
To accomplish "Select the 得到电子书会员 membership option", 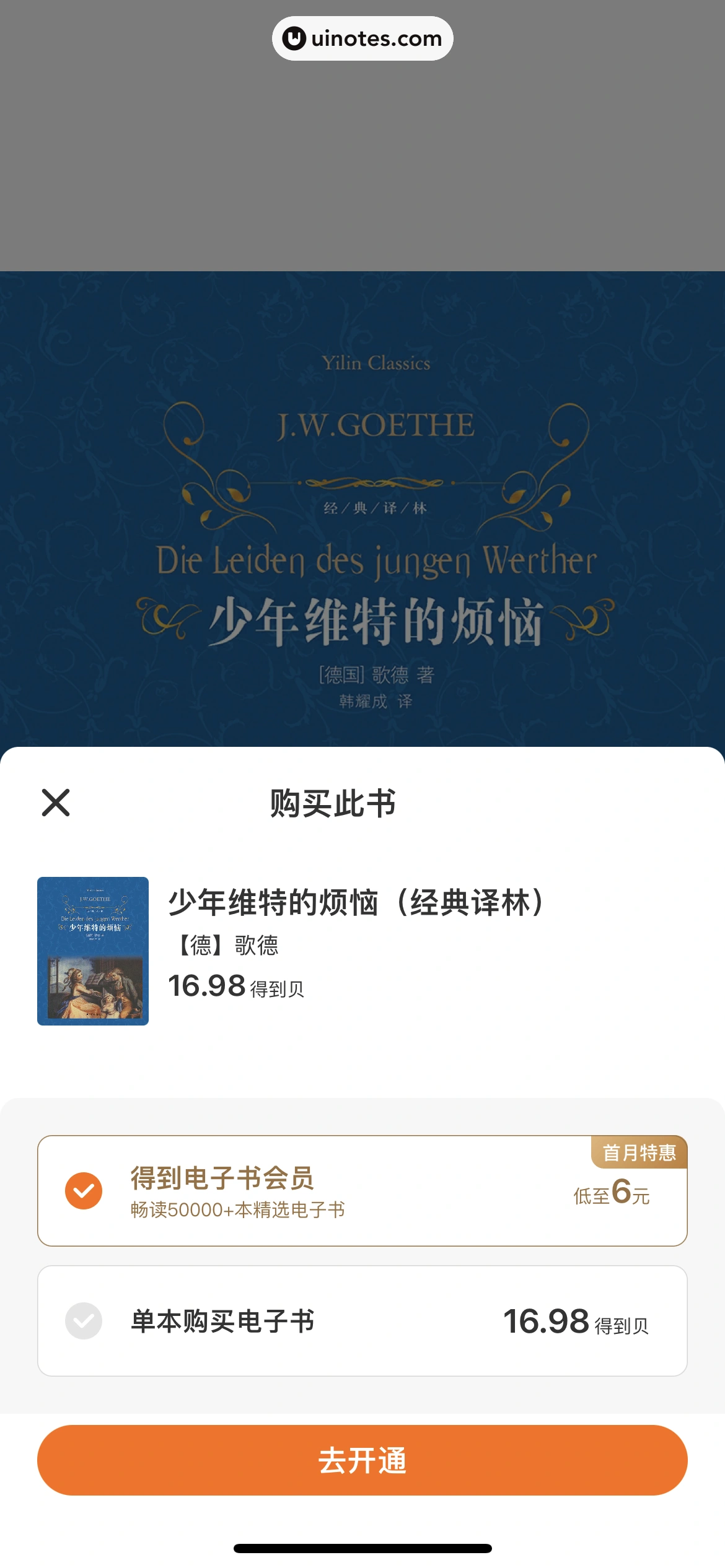I will pyautogui.click(x=362, y=1190).
